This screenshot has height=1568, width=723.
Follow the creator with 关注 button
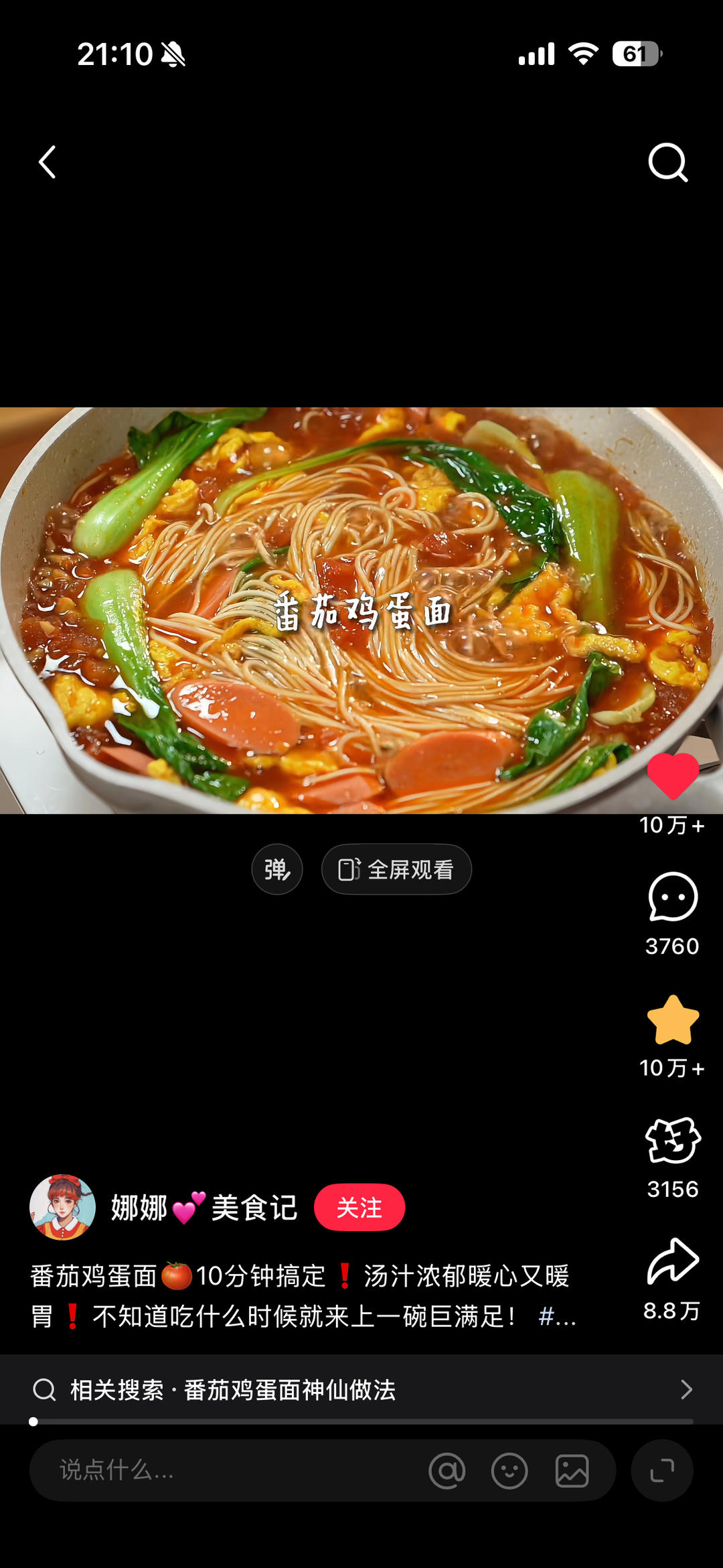(x=359, y=1208)
